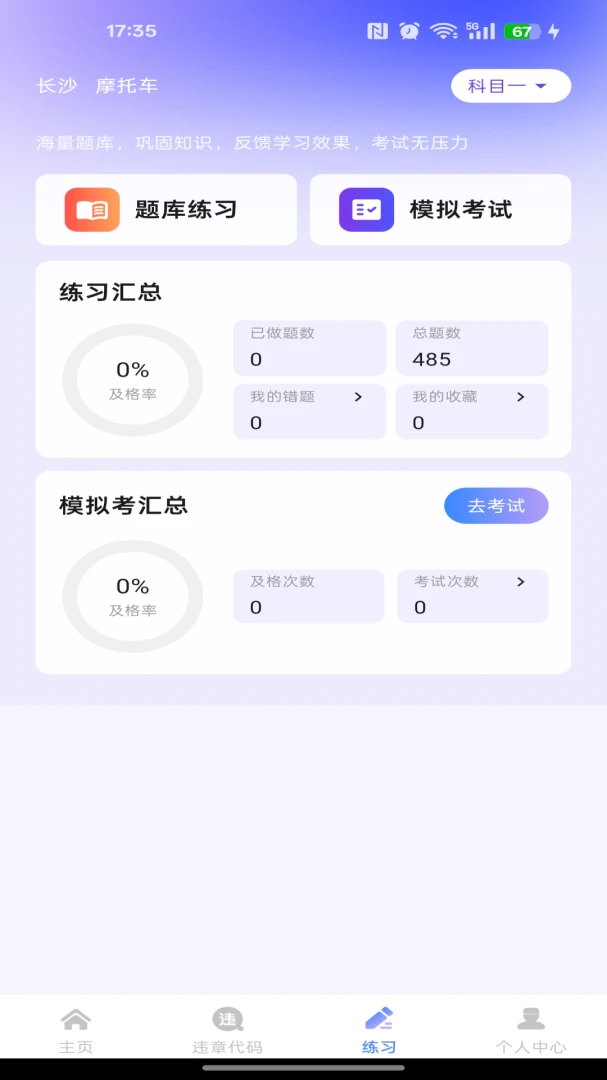Change the 长沙 city selection

click(56, 86)
